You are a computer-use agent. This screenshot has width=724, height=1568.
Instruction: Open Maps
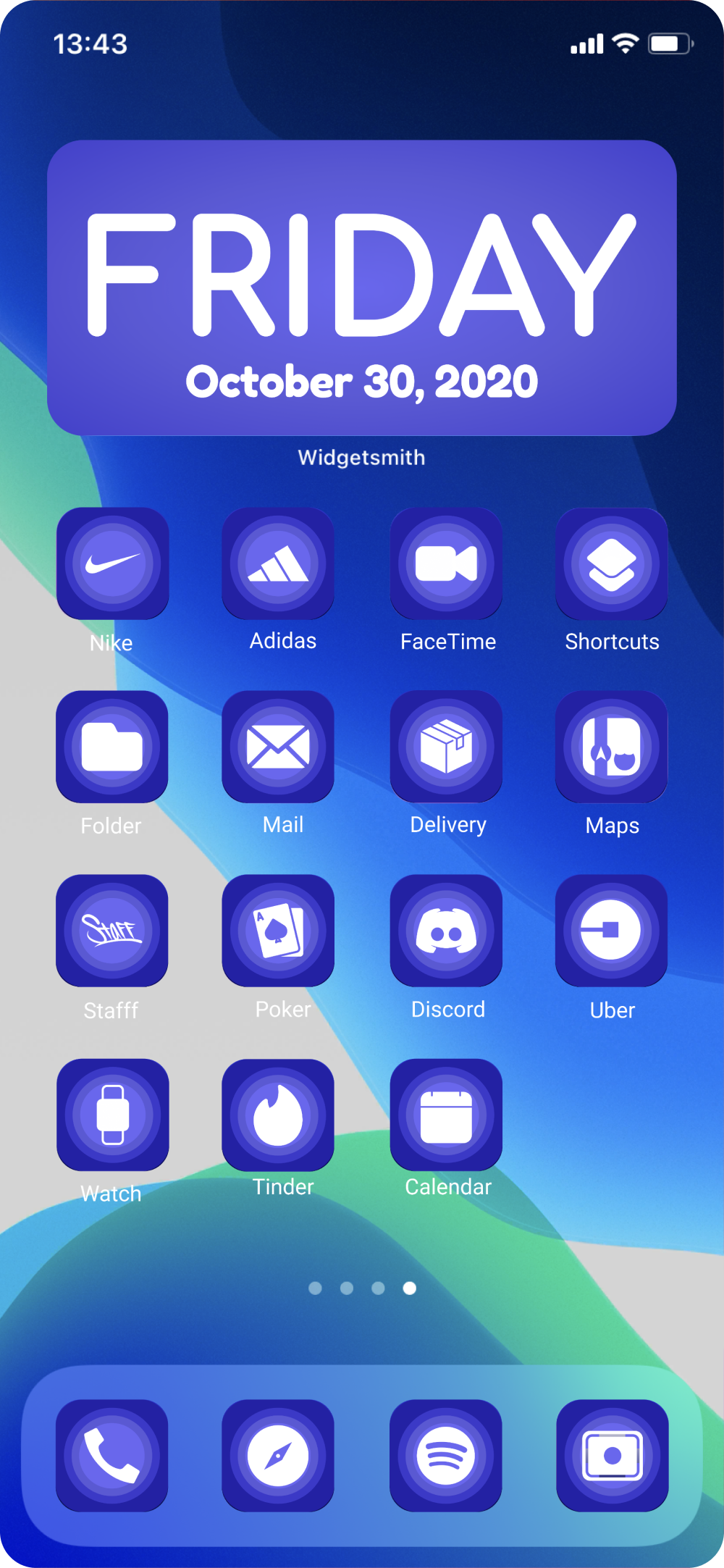[x=612, y=747]
